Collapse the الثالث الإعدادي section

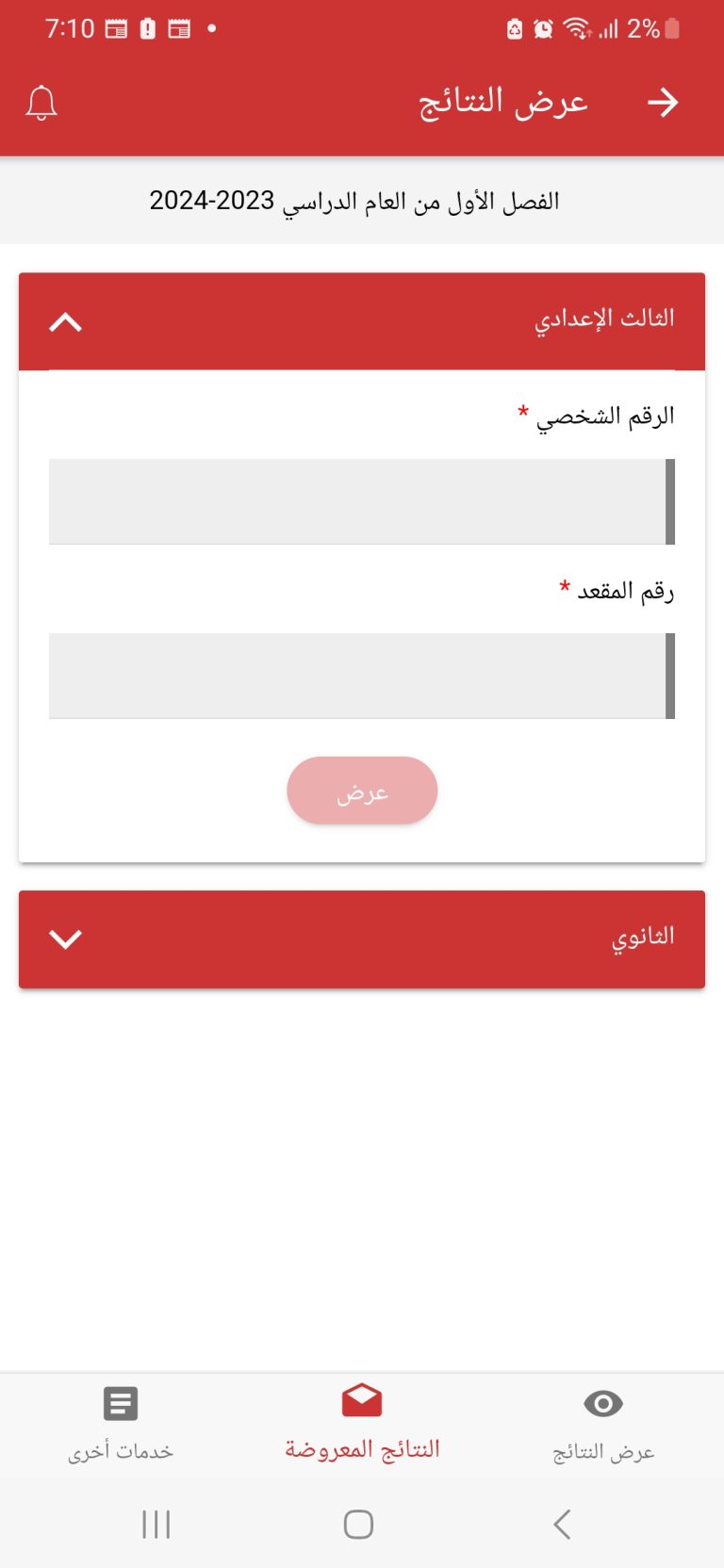362,321
